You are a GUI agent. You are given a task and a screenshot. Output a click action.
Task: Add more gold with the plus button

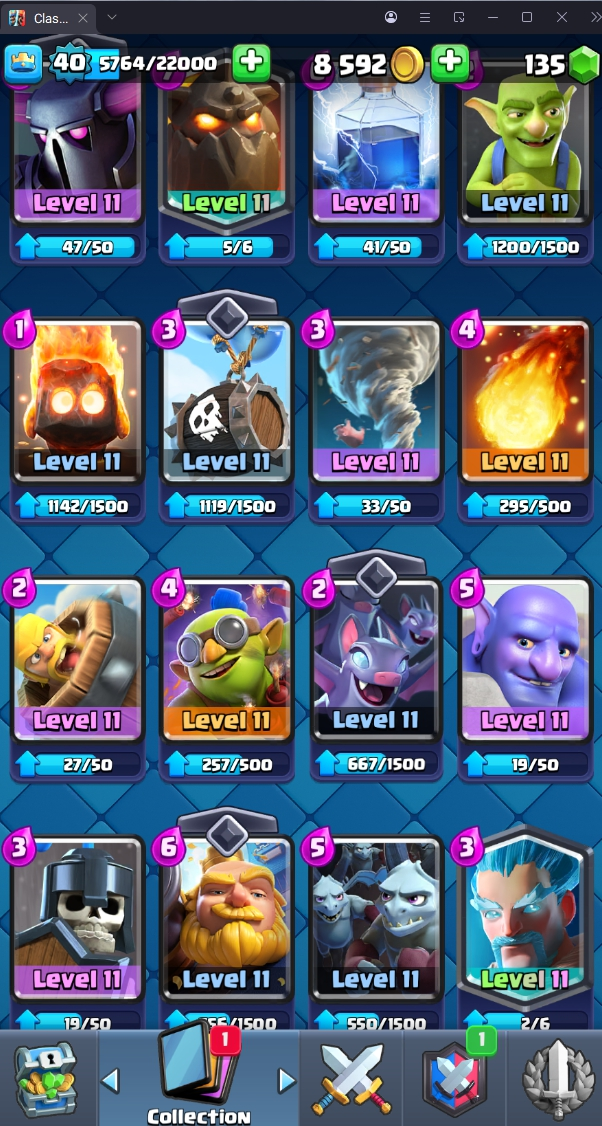coord(450,63)
